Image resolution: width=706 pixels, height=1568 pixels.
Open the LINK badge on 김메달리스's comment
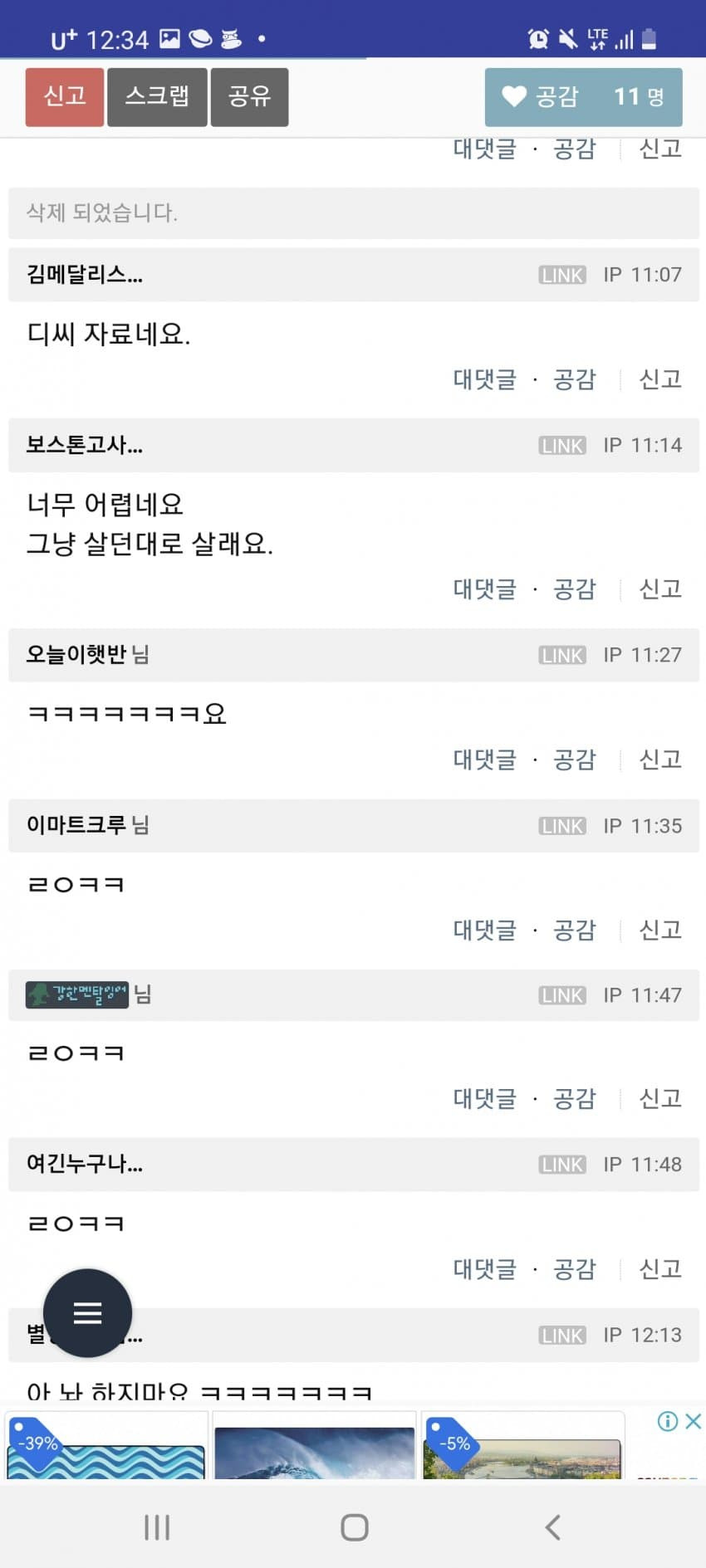[x=562, y=275]
